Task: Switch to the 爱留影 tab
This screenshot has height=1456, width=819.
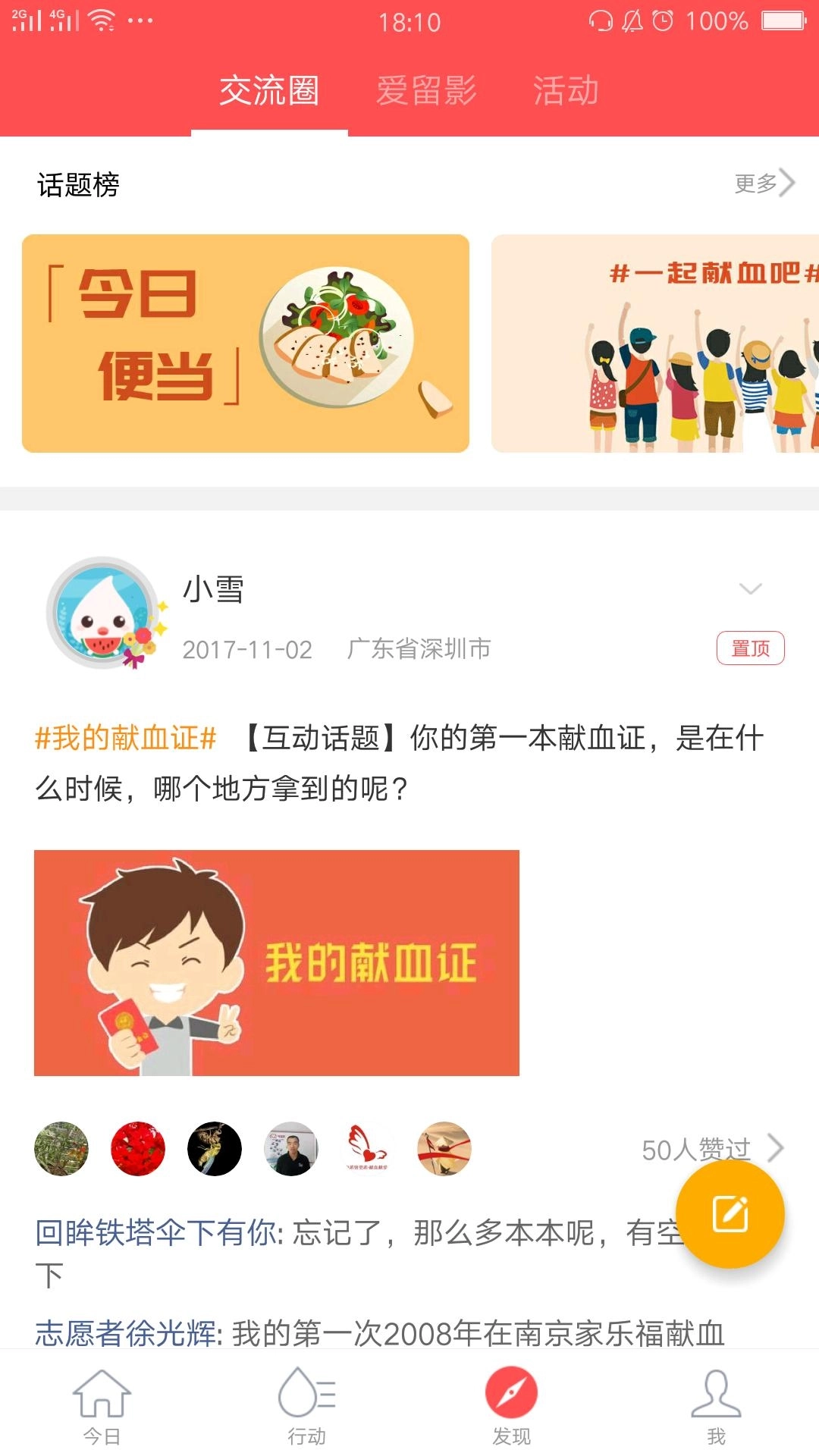Action: pos(426,91)
